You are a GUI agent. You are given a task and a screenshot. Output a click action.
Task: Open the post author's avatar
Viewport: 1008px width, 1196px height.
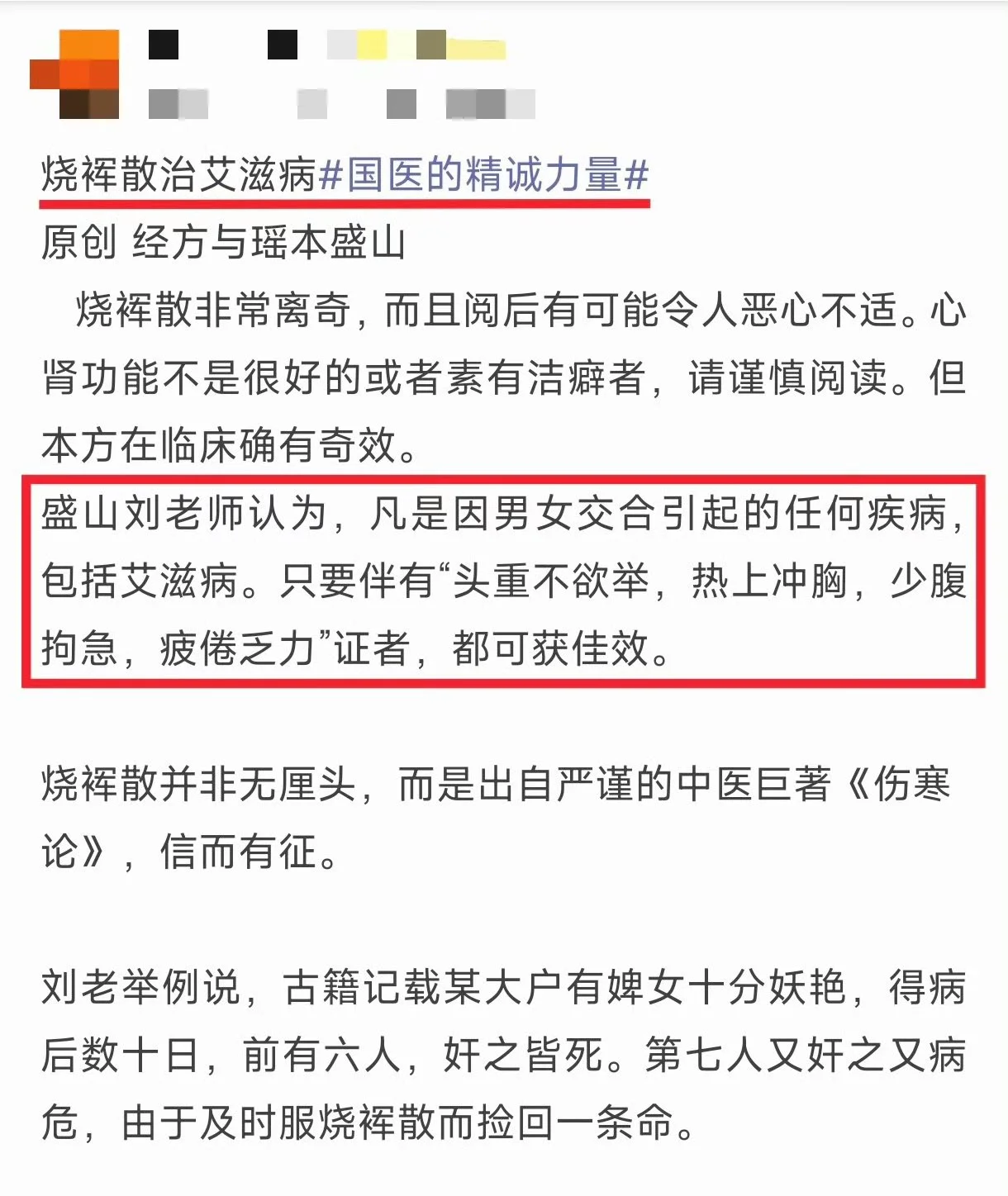tap(76, 74)
